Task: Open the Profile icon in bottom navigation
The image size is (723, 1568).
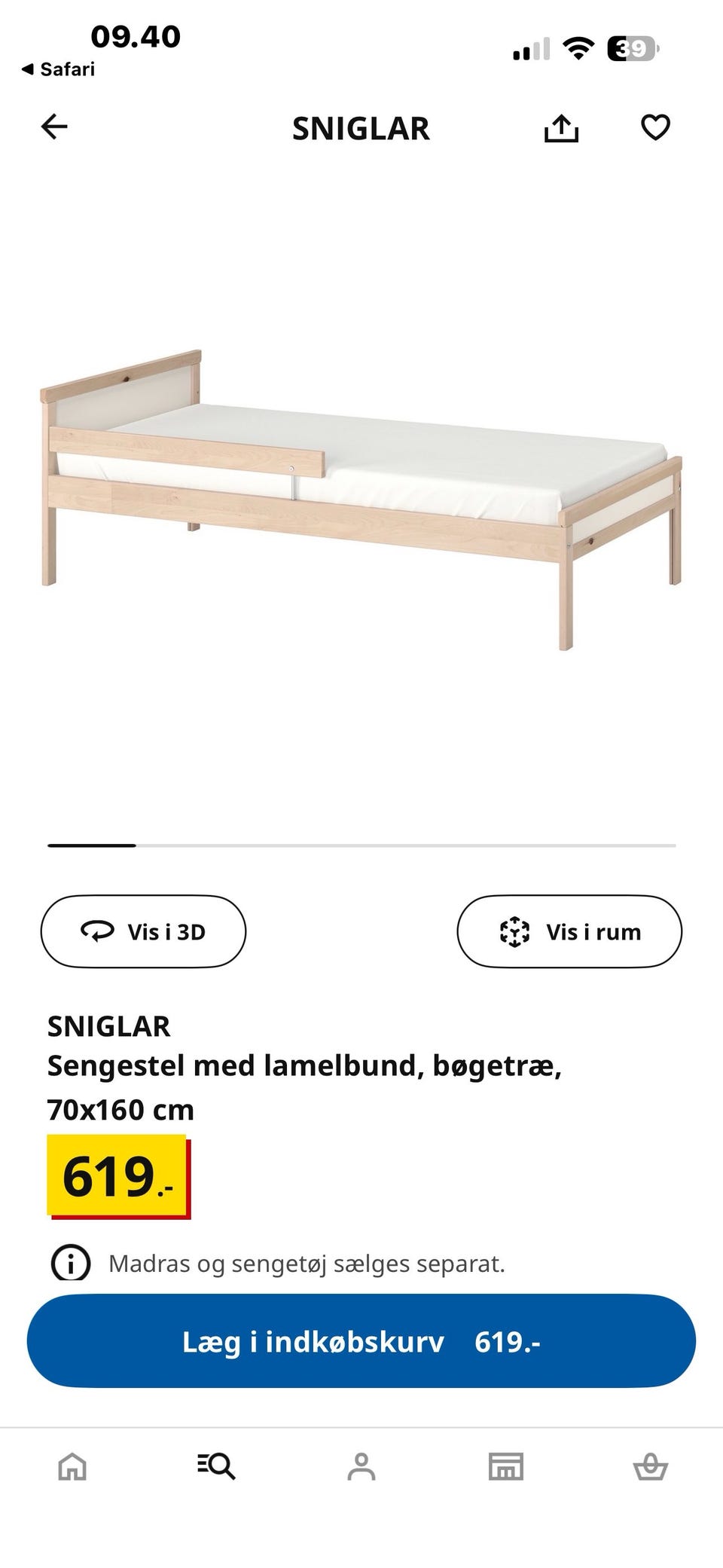Action: [361, 1465]
